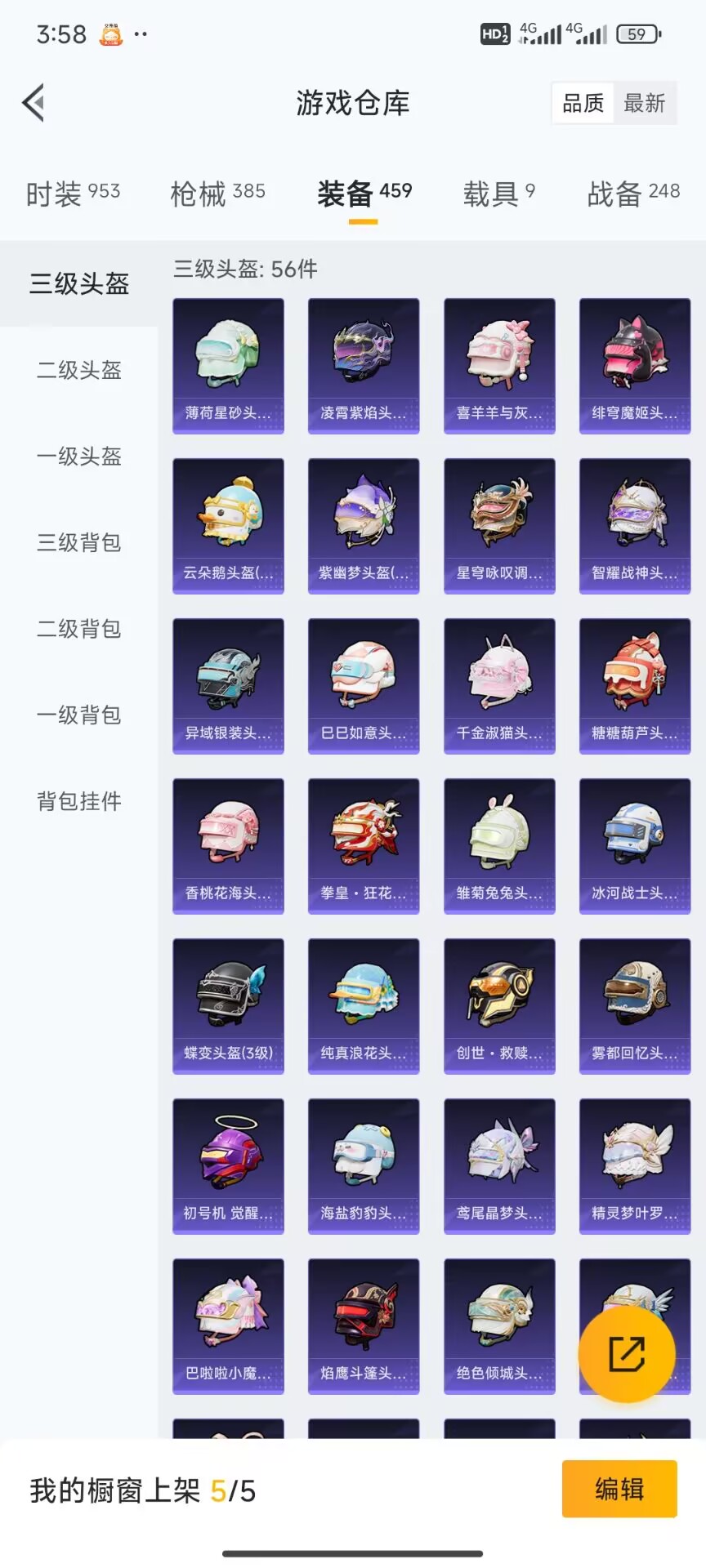Open the 蝶变头盔(3级) item
The image size is (706, 1568).
pyautogui.click(x=228, y=1005)
